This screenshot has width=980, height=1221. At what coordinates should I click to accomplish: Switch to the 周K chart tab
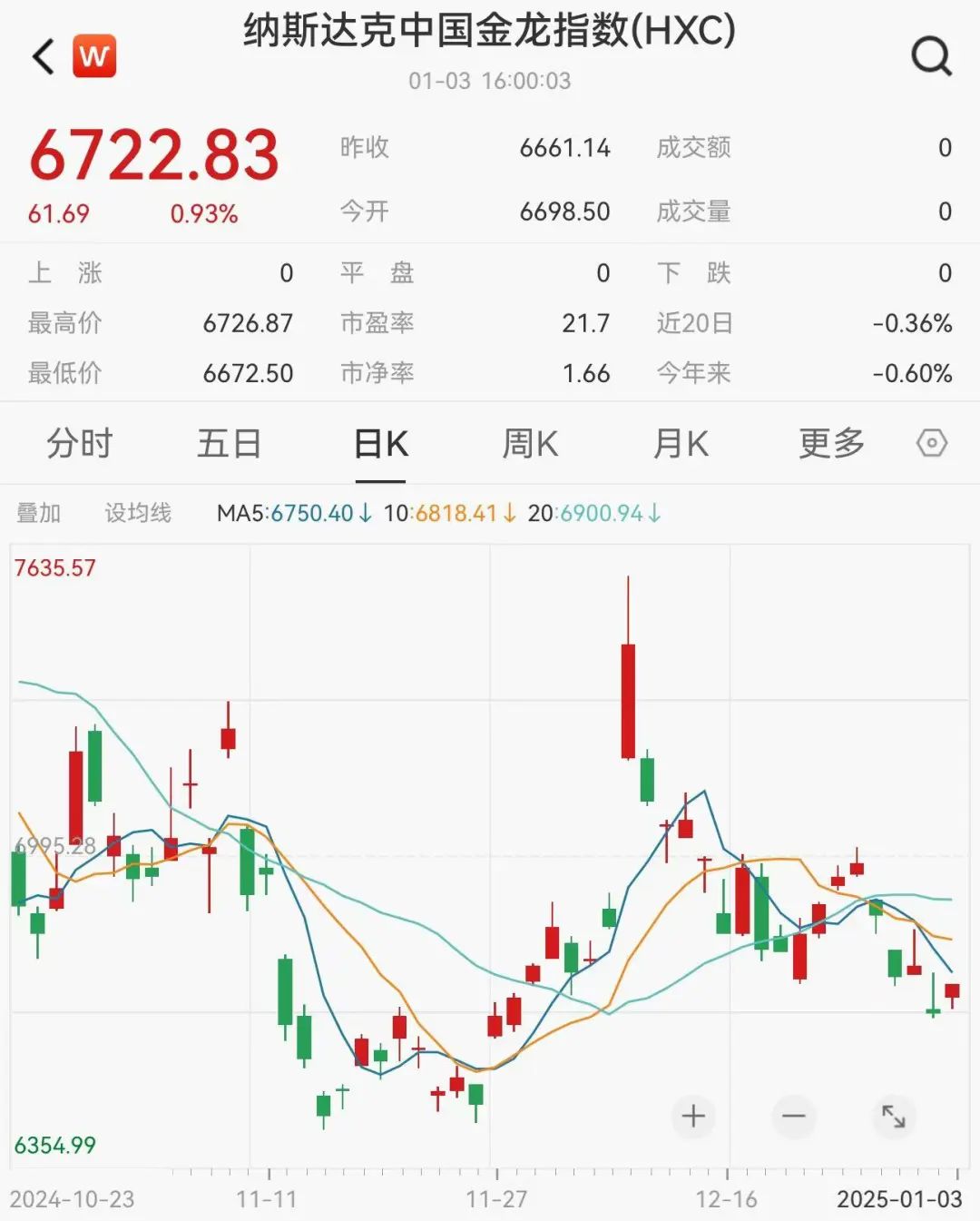click(531, 444)
